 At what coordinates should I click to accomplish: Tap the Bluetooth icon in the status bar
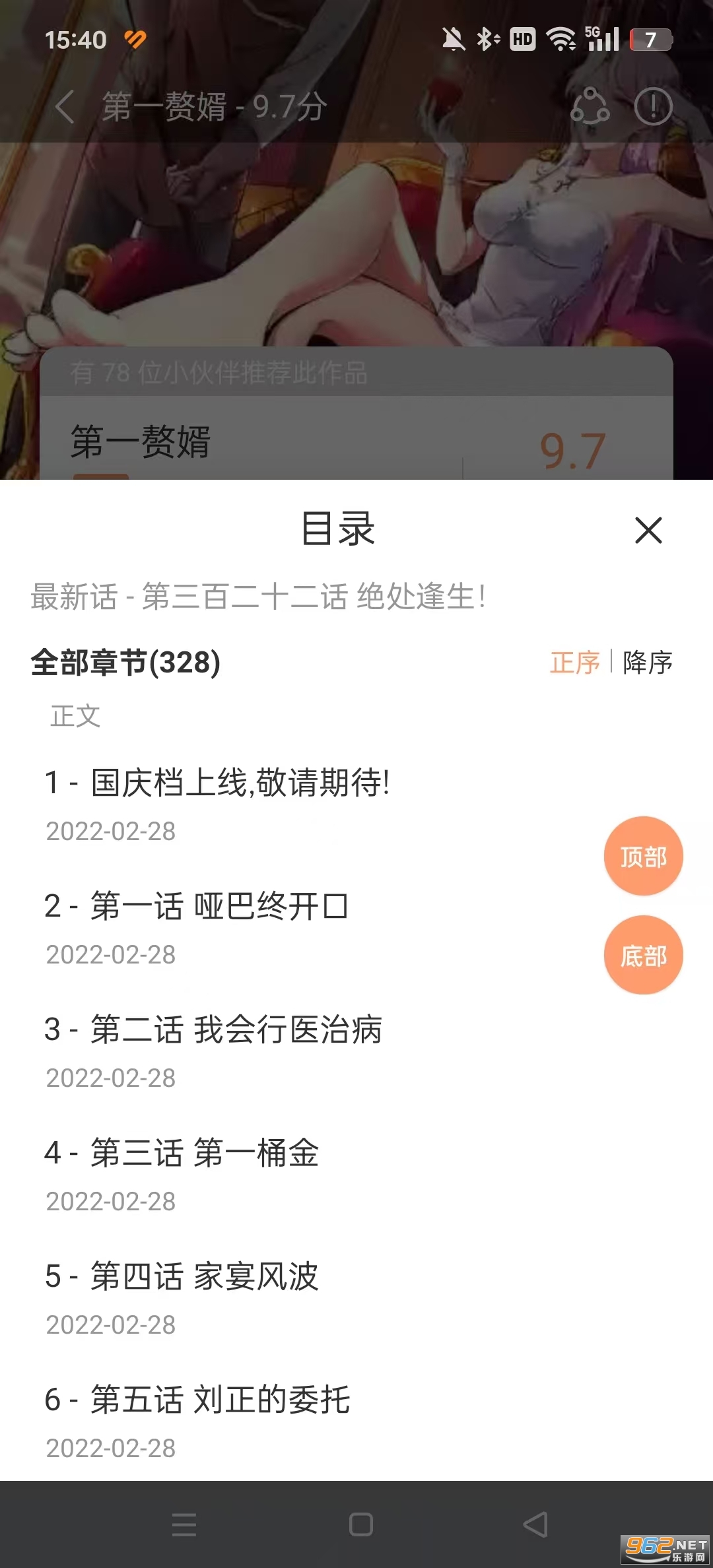pyautogui.click(x=486, y=40)
